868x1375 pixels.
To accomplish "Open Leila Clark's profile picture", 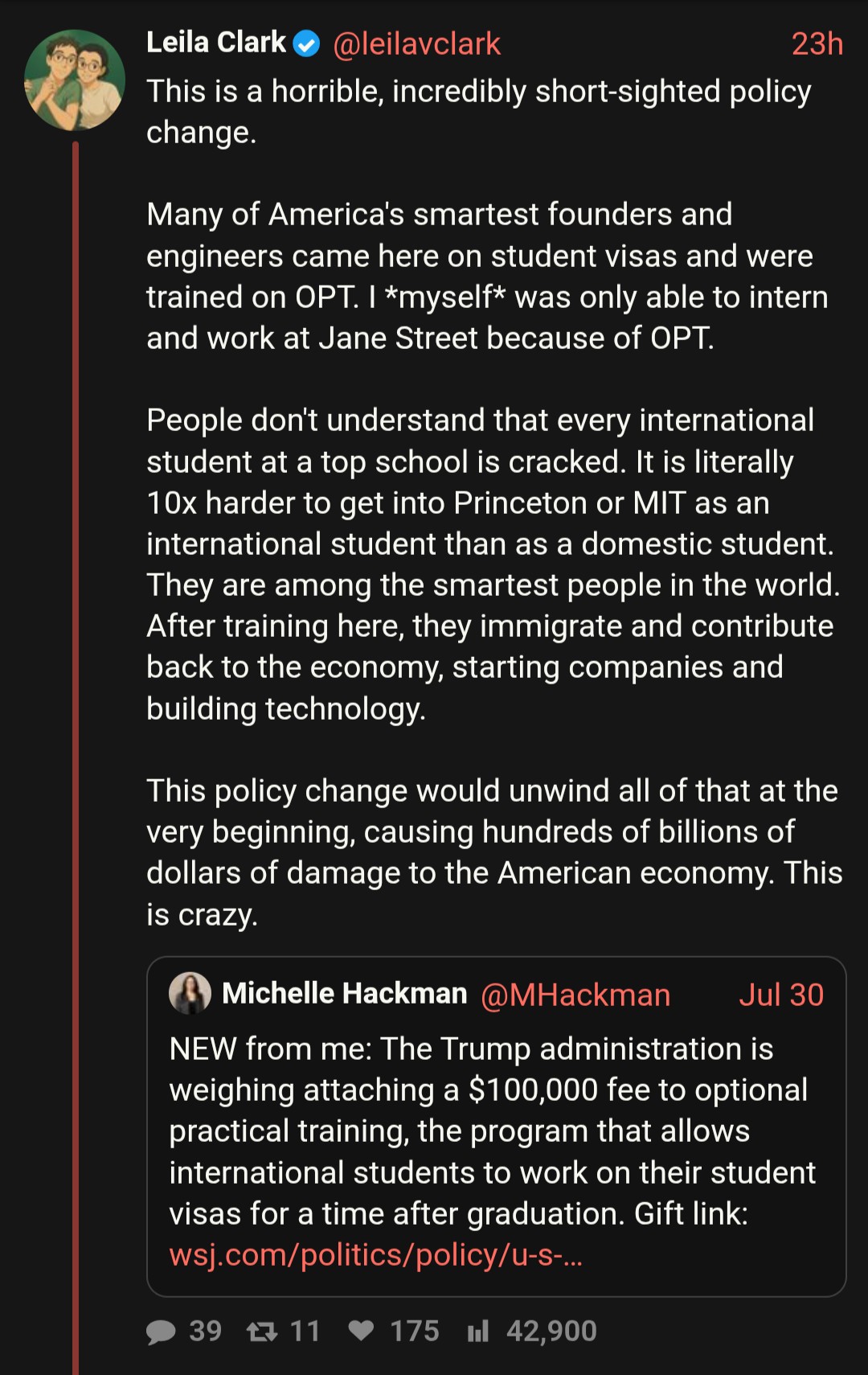I will (x=75, y=80).
